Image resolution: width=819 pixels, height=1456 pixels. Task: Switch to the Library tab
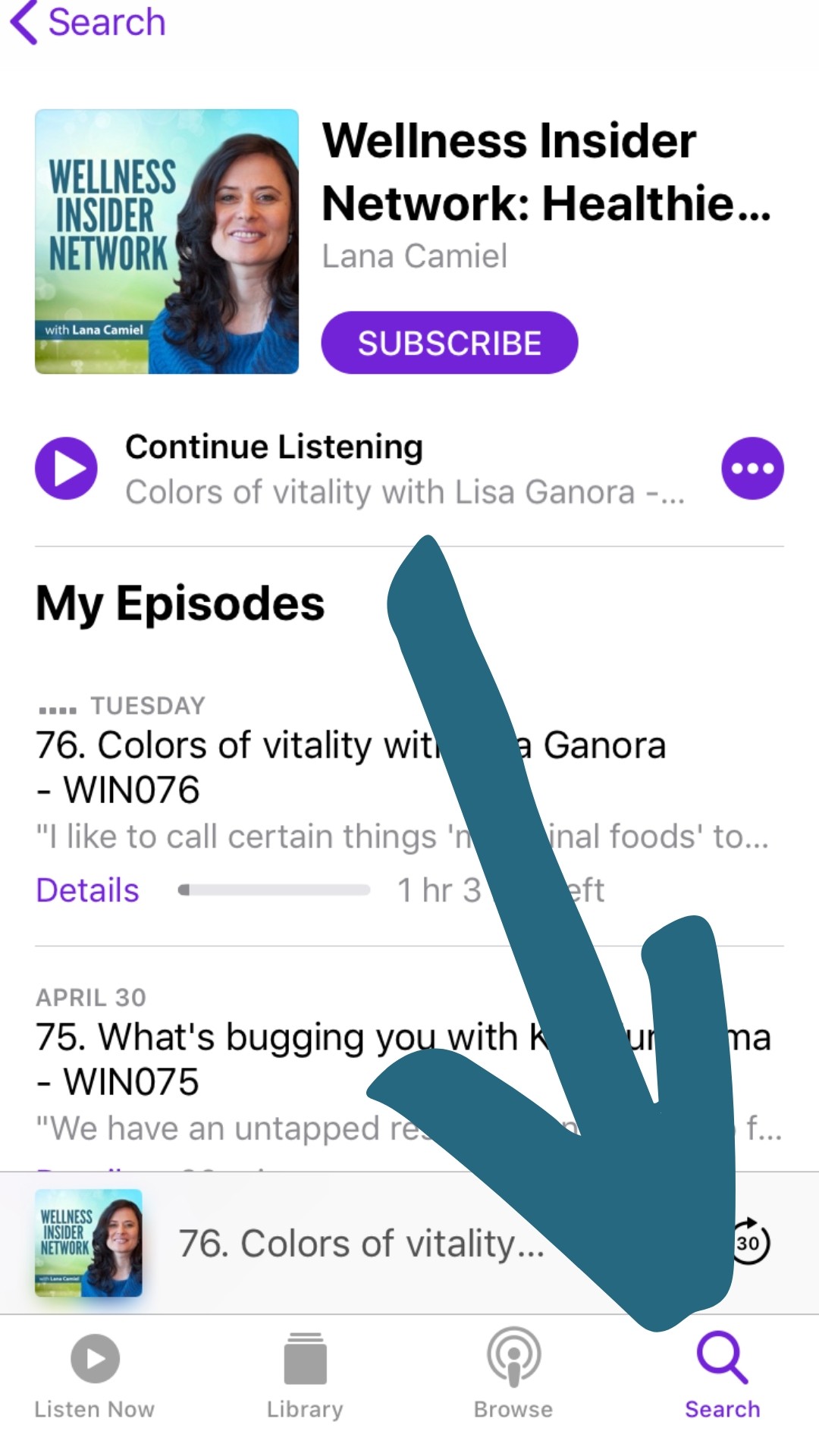[305, 1377]
